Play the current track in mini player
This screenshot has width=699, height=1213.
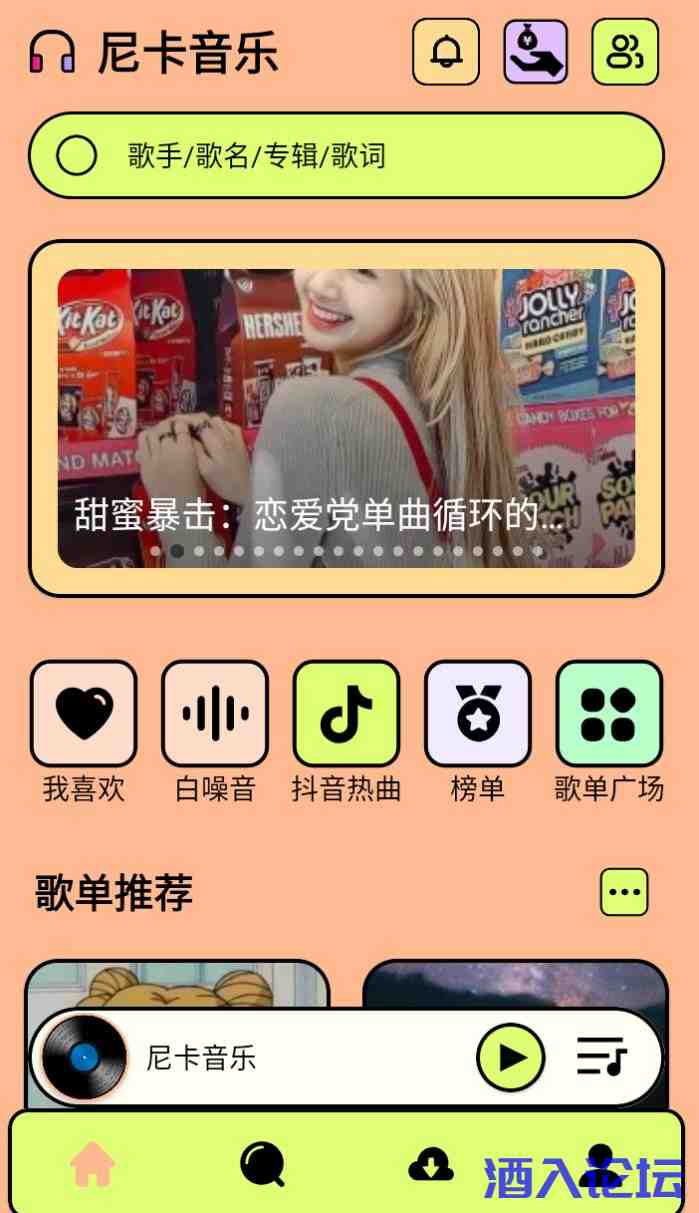coord(511,1057)
